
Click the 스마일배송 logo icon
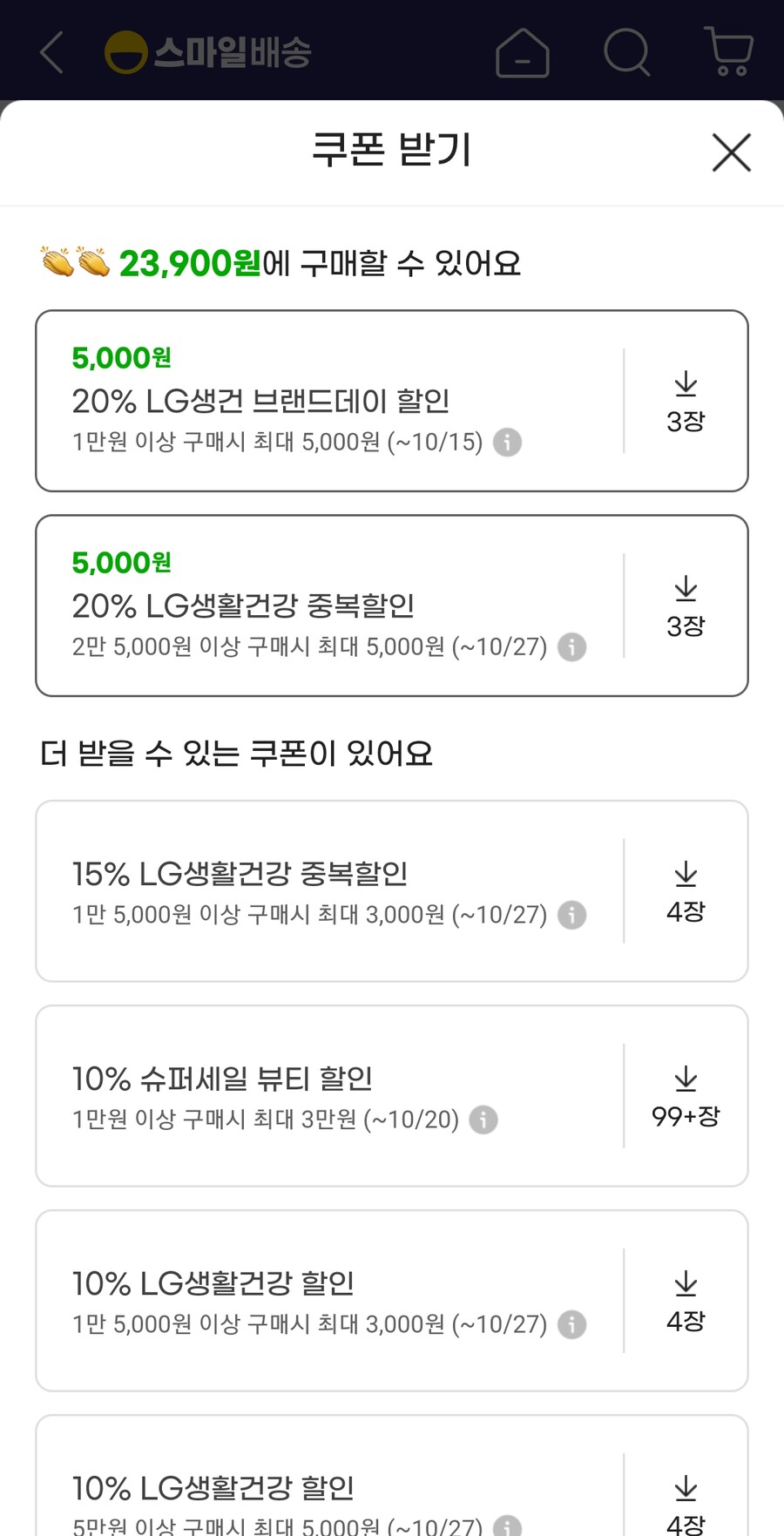[125, 51]
